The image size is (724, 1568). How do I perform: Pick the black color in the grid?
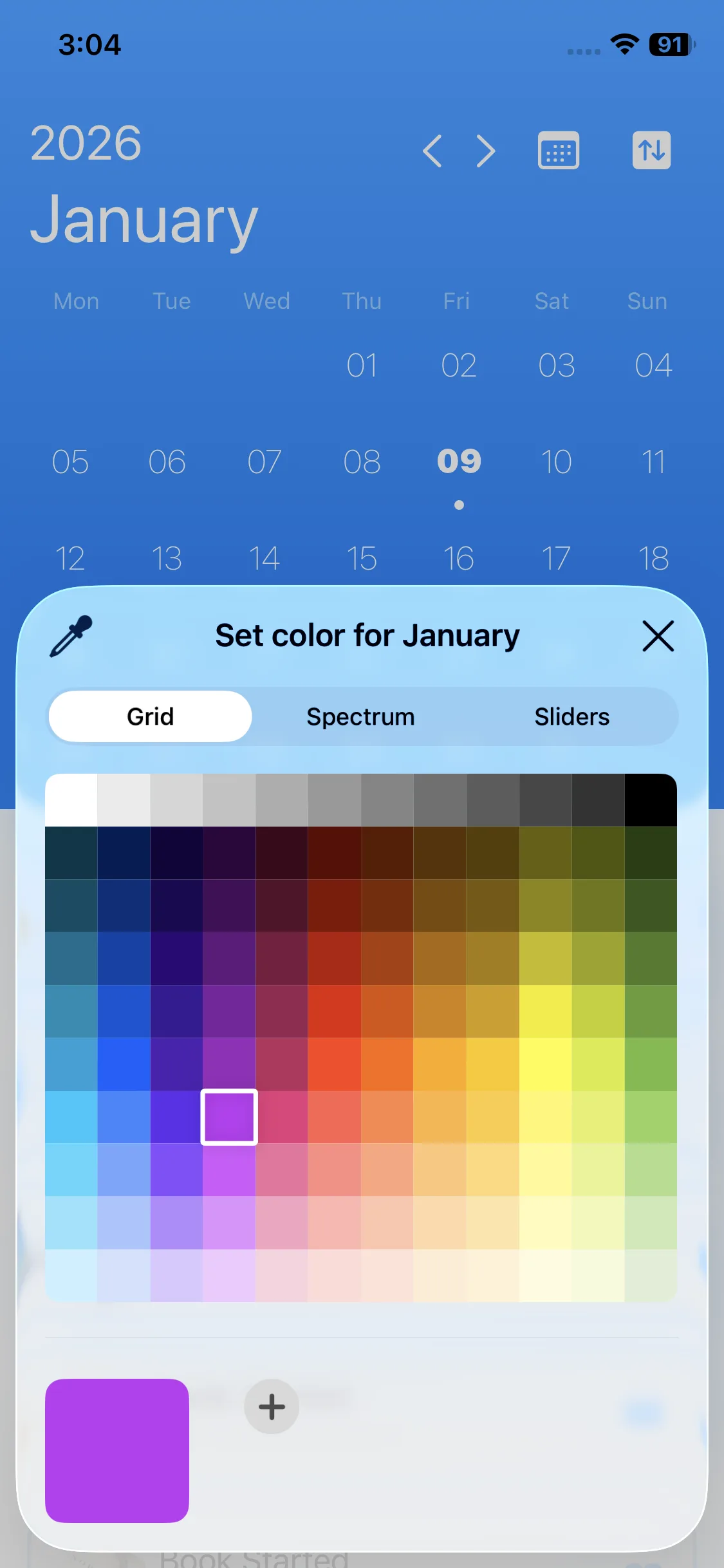(x=651, y=800)
